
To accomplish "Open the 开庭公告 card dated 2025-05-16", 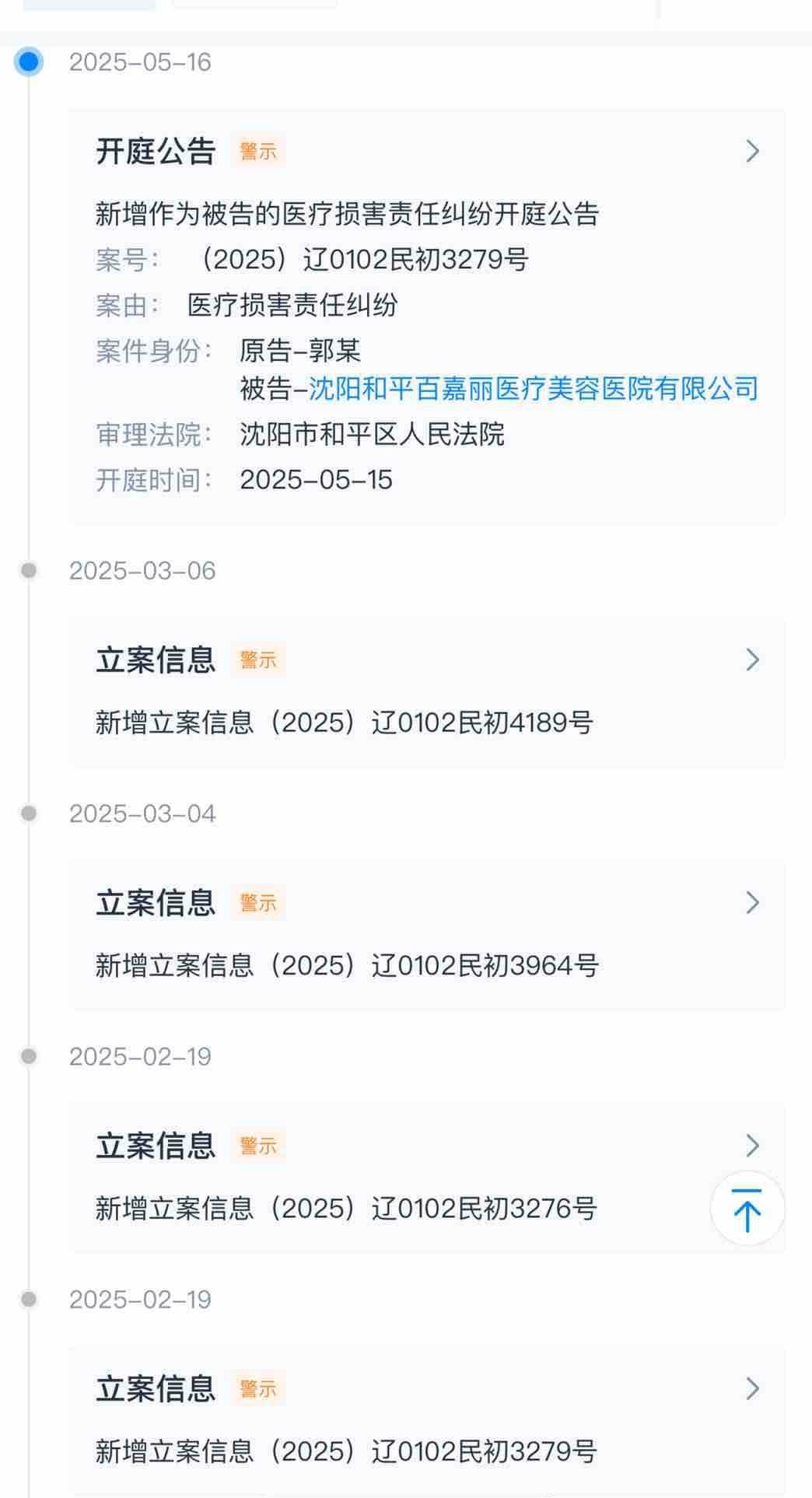I will [427, 316].
